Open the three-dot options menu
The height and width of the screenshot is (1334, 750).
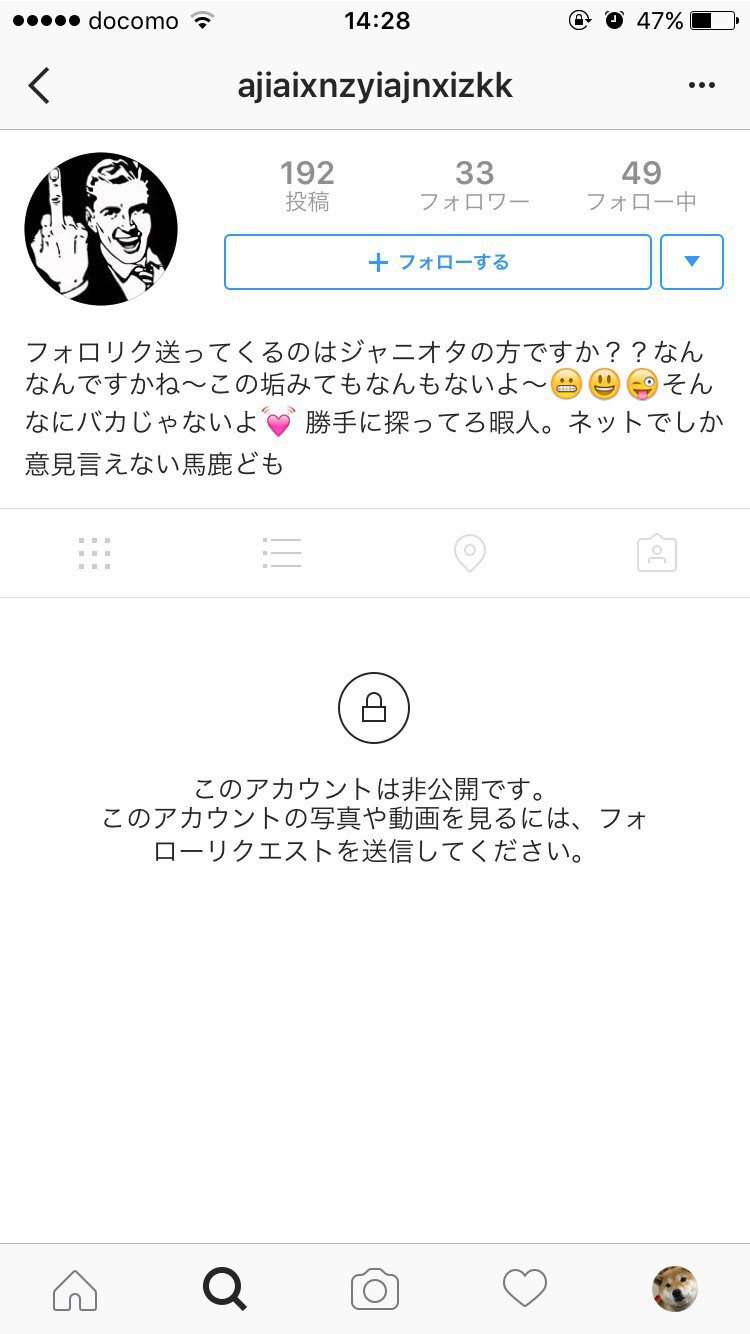[x=702, y=86]
